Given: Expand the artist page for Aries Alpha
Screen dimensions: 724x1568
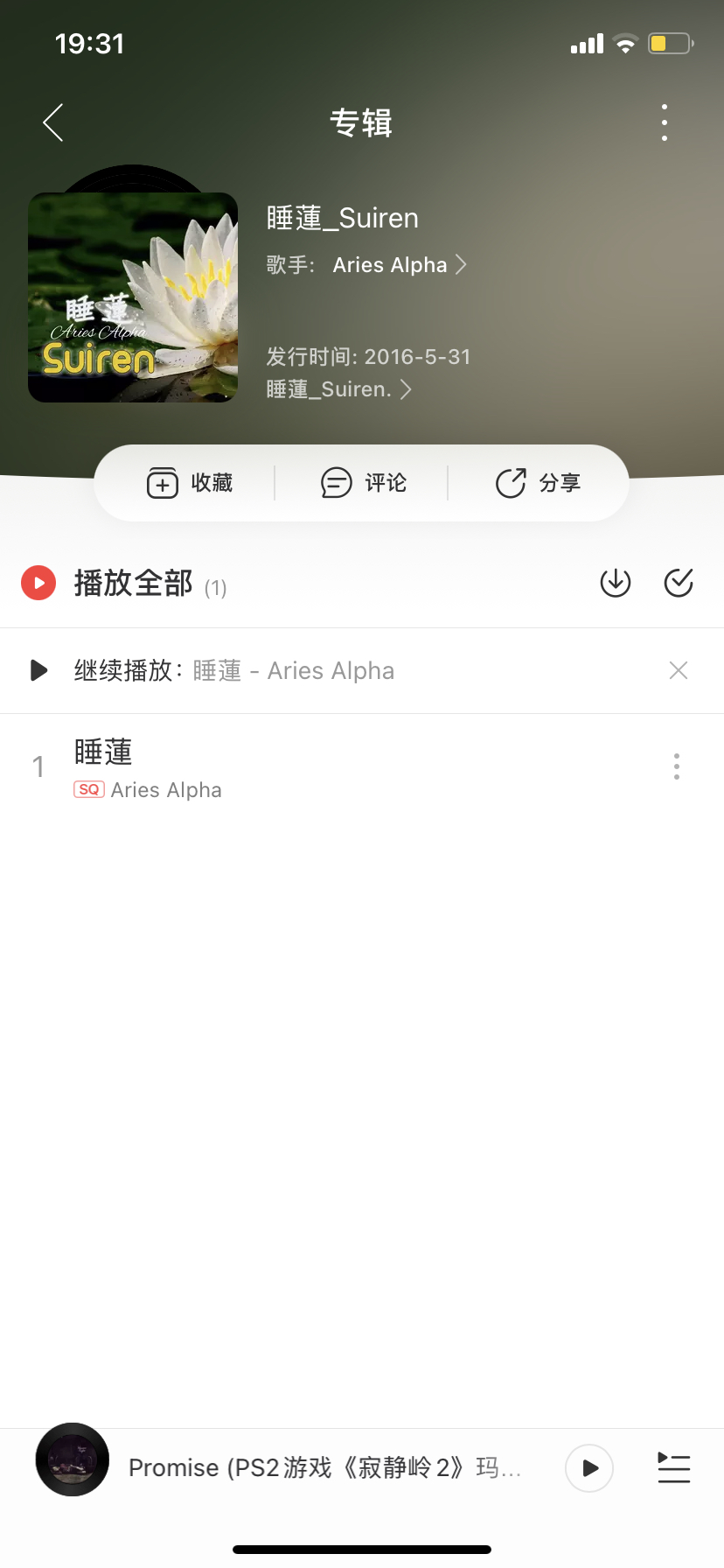Looking at the screenshot, I should tap(398, 265).
